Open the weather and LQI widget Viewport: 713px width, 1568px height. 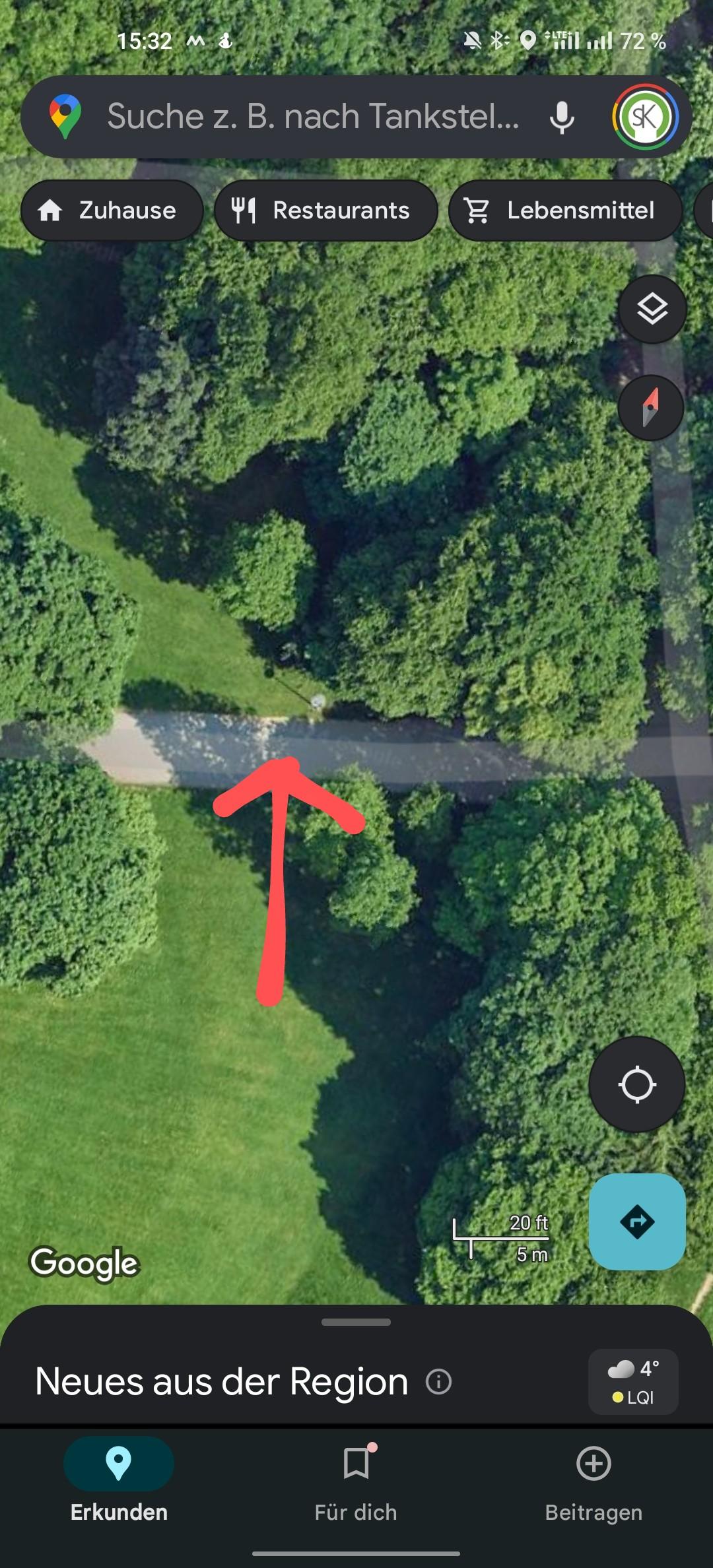pyautogui.click(x=632, y=1381)
